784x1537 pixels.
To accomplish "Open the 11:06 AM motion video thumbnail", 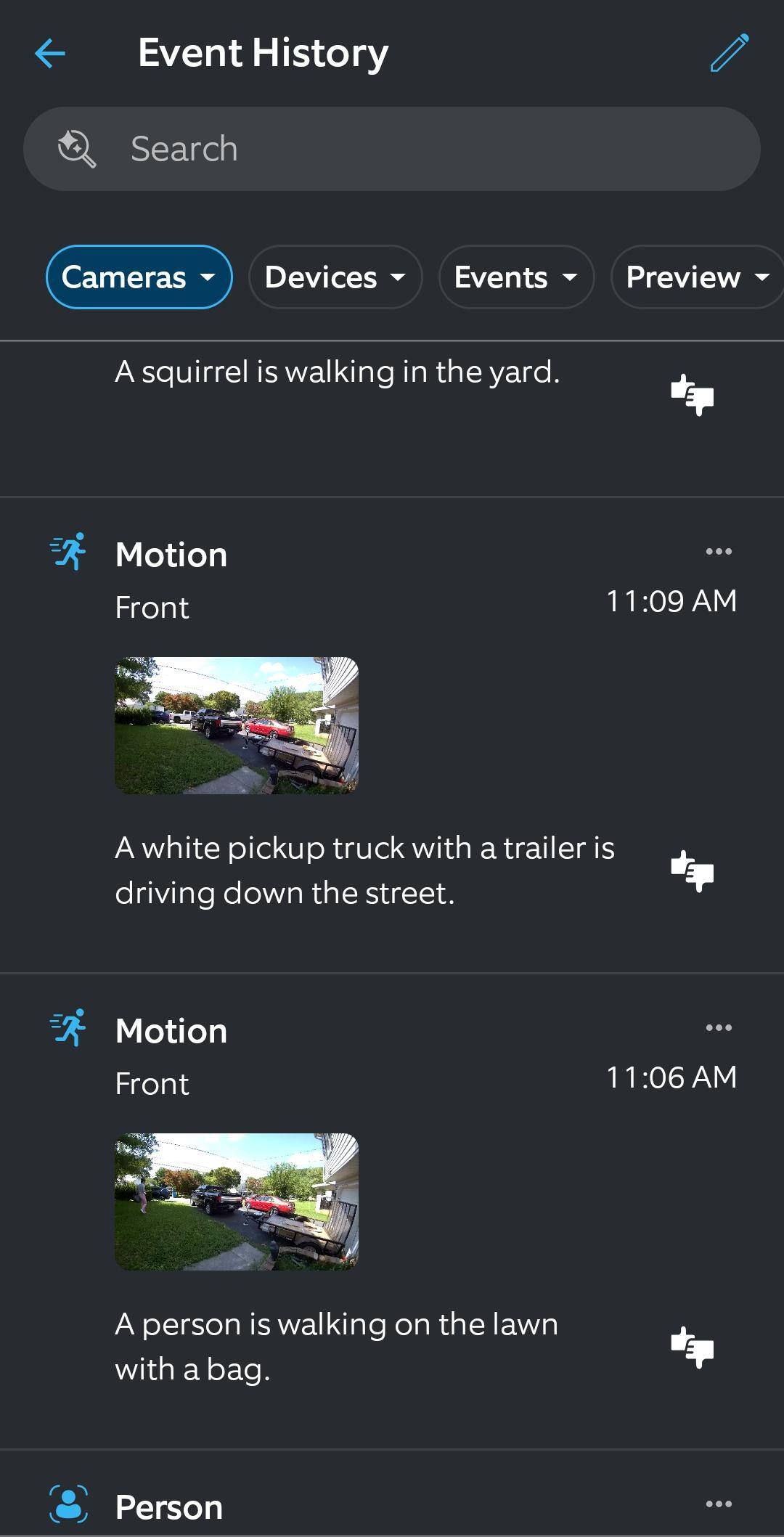I will click(237, 1202).
